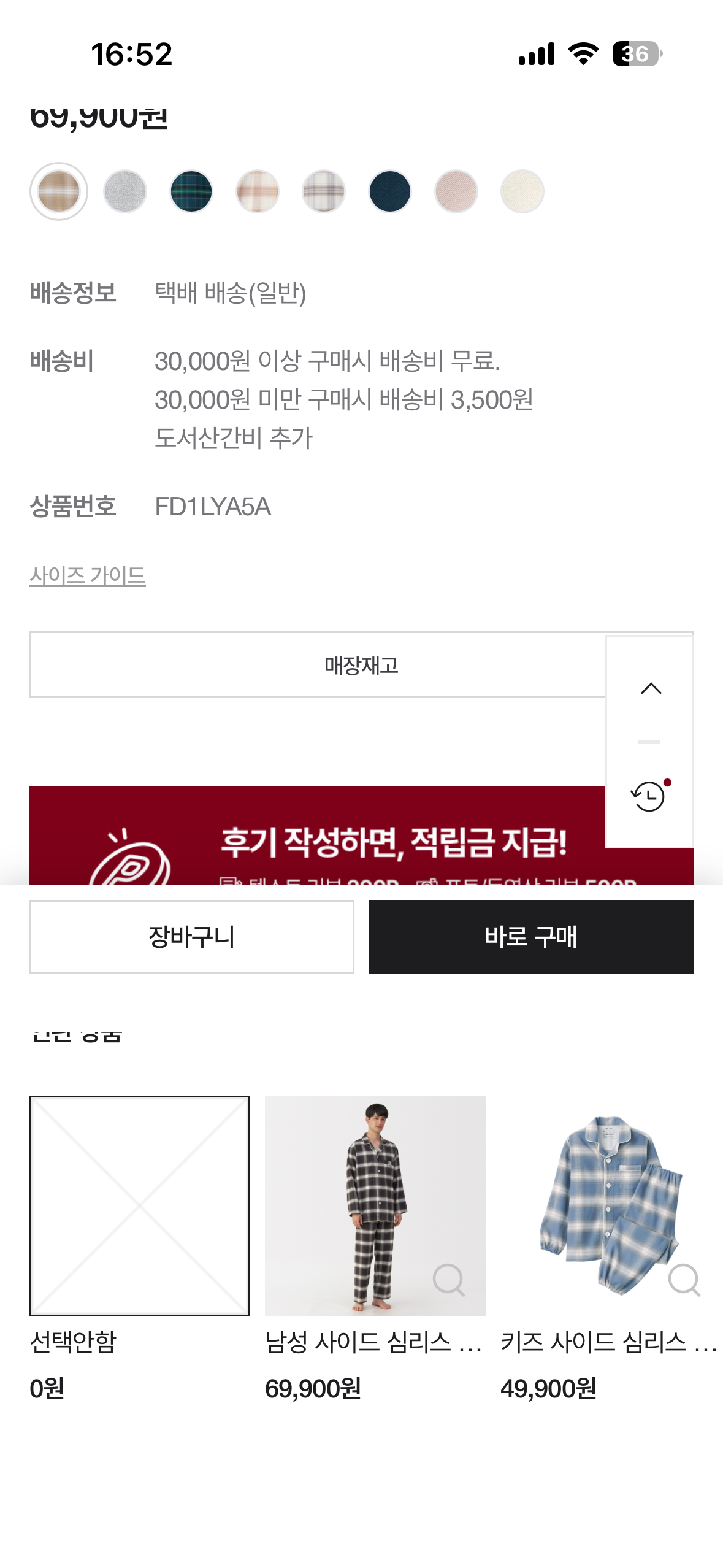Zoom the men's pajama image via magnifier
The height and width of the screenshot is (1568, 723).
pyautogui.click(x=449, y=1280)
